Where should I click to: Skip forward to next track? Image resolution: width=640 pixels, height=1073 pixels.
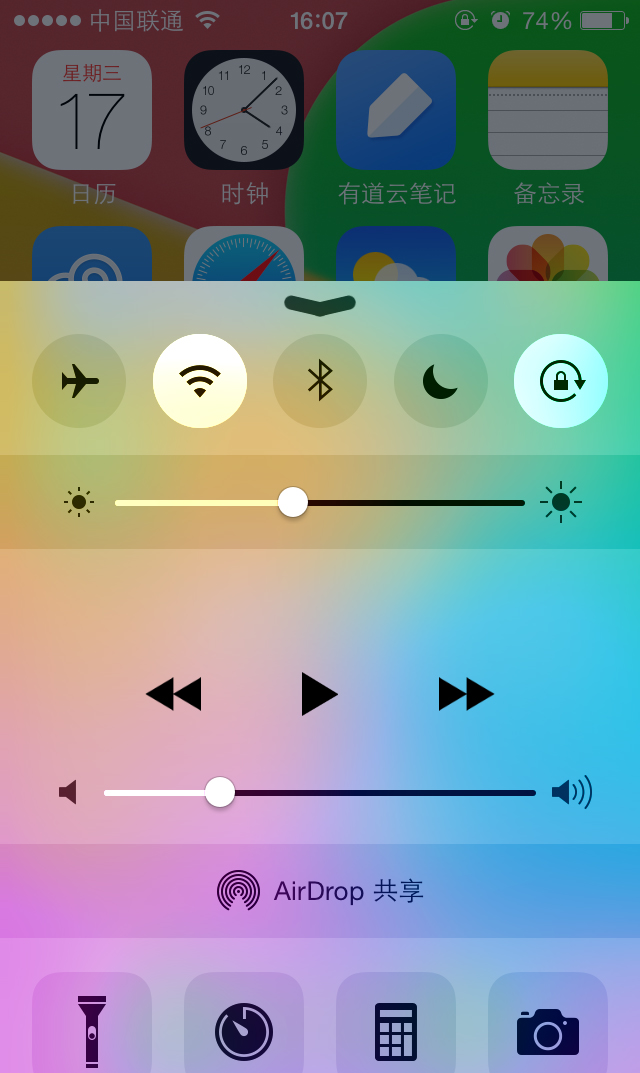(x=466, y=694)
